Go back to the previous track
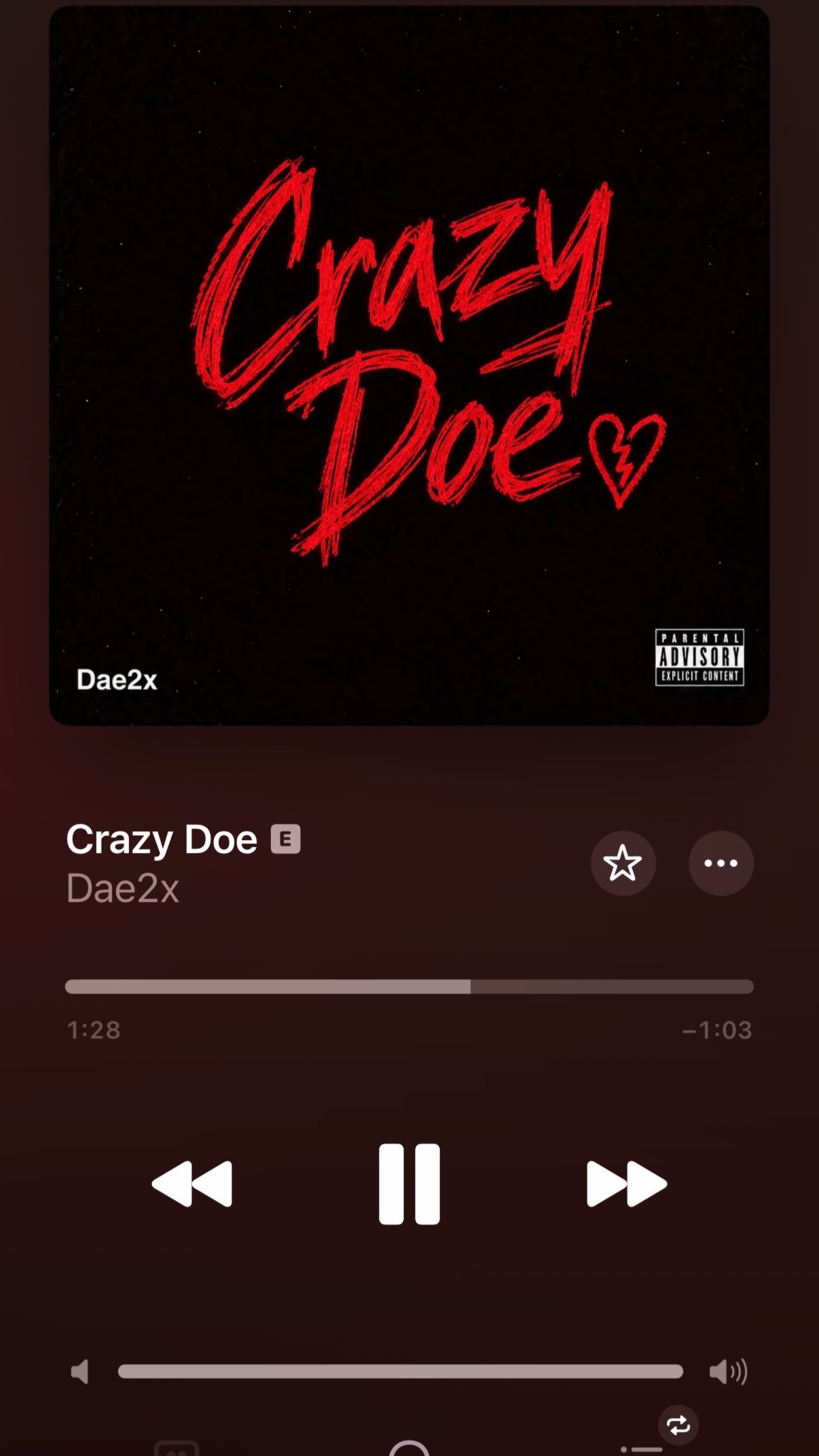This screenshot has height=1456, width=819. pos(192,1184)
